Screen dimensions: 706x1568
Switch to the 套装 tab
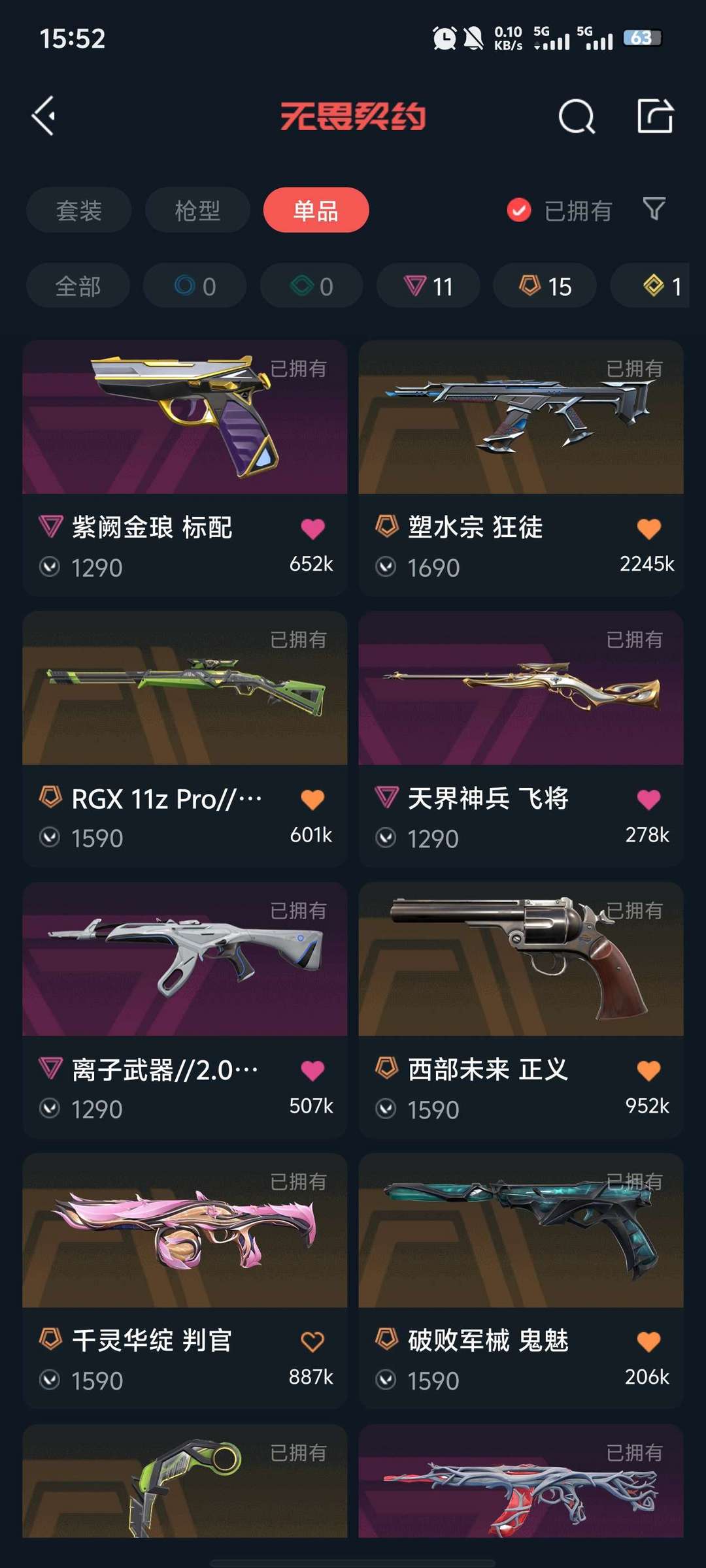click(78, 210)
